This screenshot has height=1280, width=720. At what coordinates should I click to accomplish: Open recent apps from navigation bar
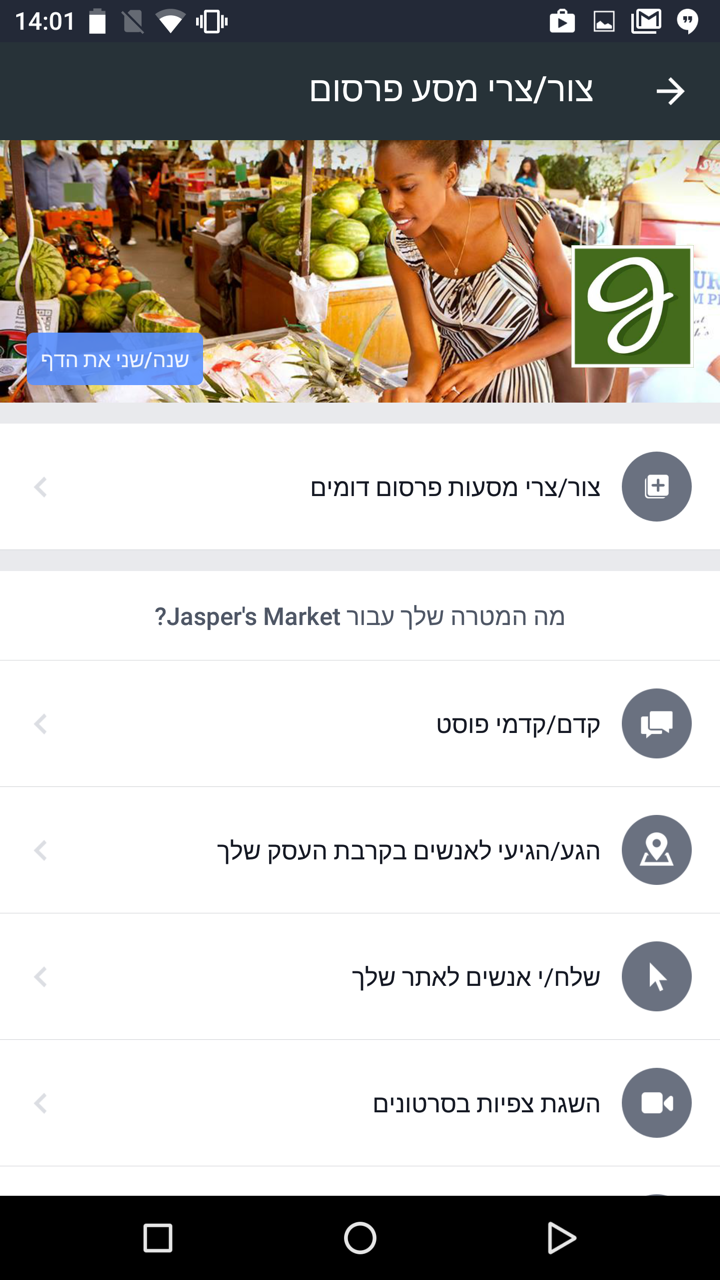(x=158, y=1238)
